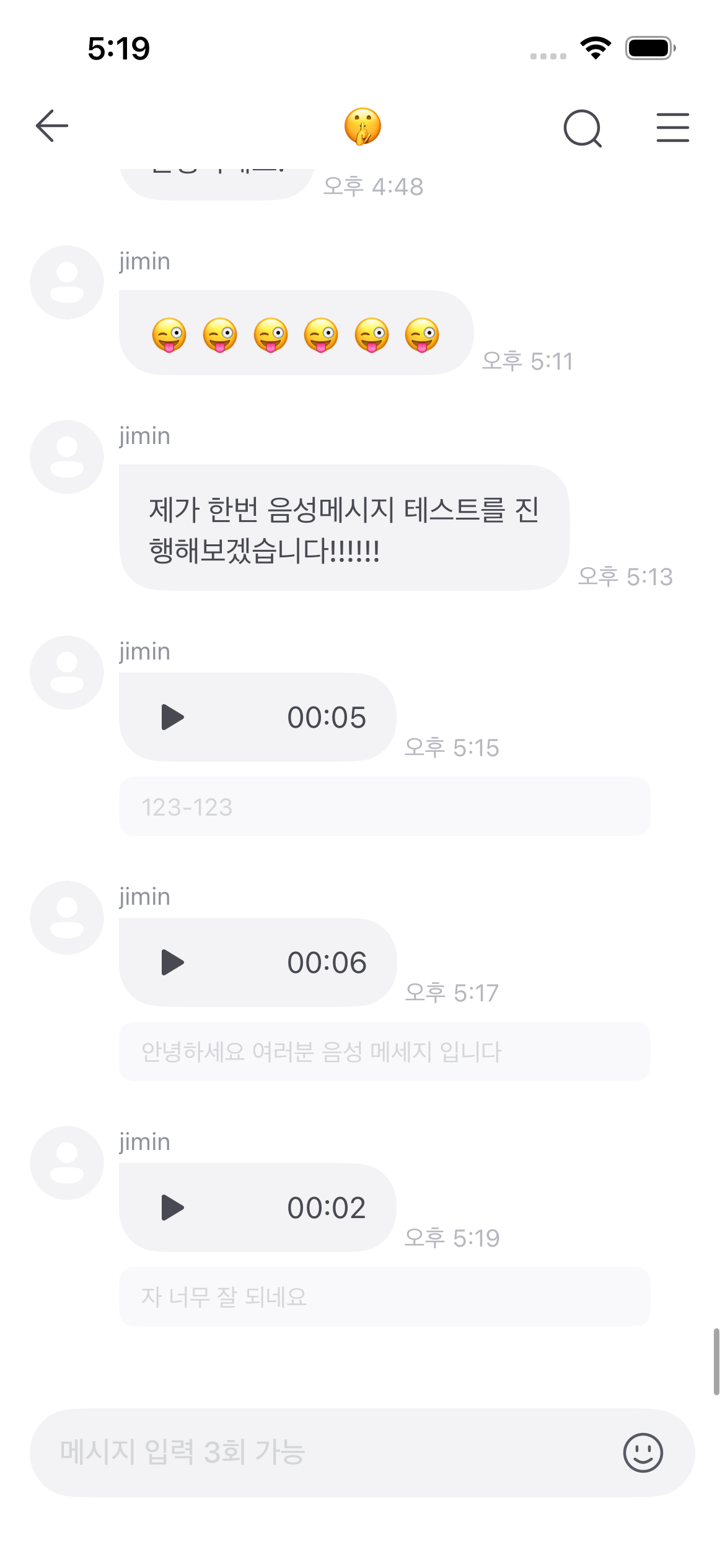Open the emoji picker smiley icon
Image resolution: width=725 pixels, height=1568 pixels.
[643, 1452]
